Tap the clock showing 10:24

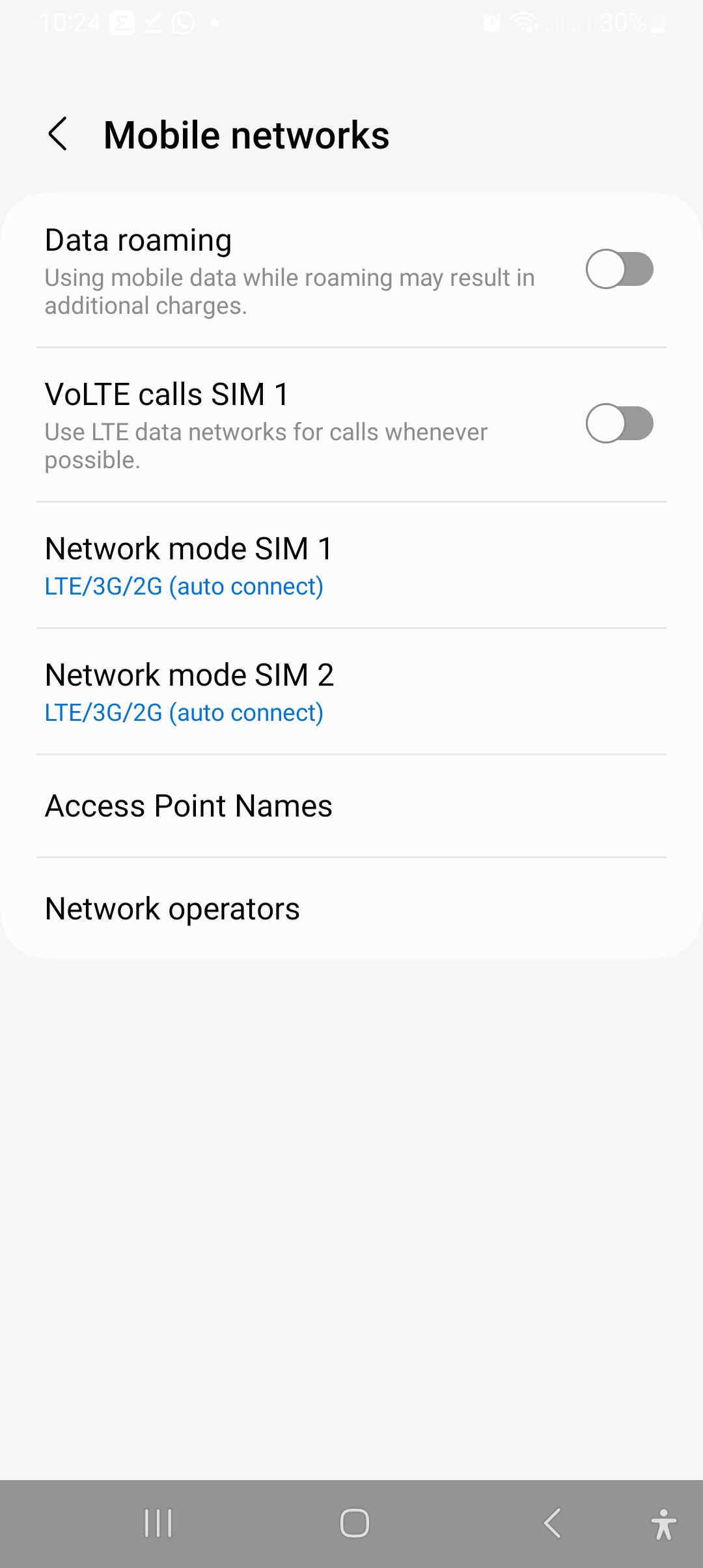point(72,23)
